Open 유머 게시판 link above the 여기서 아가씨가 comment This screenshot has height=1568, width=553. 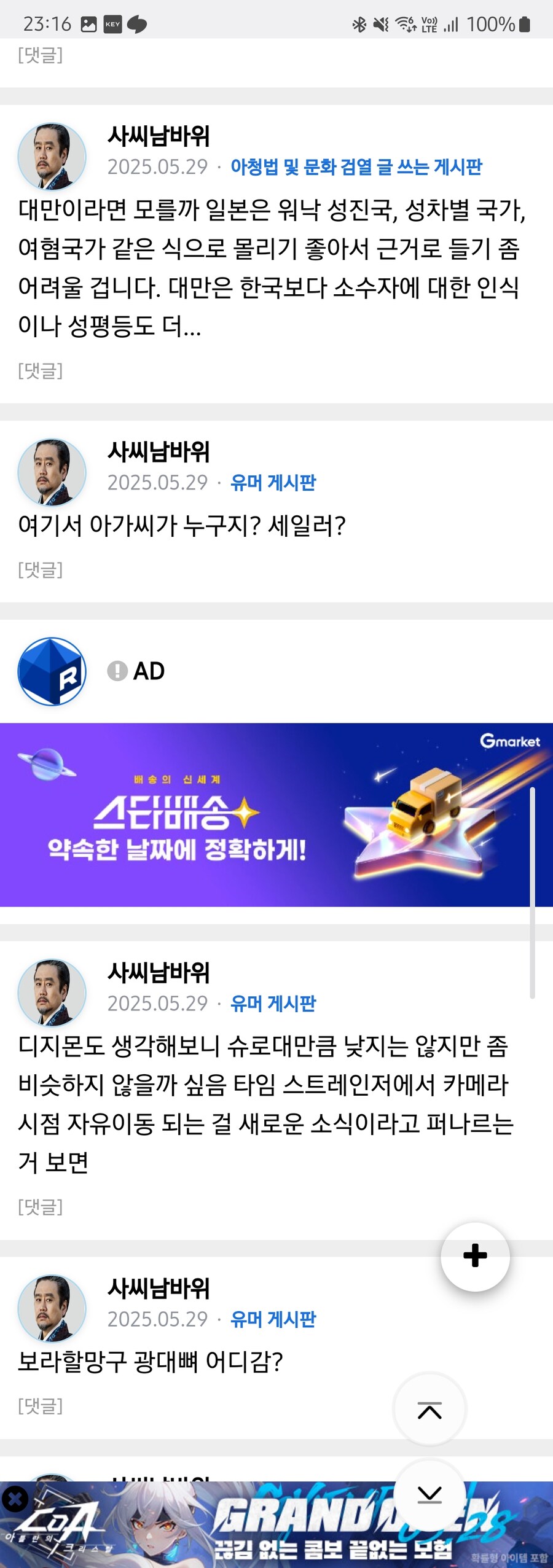[273, 483]
